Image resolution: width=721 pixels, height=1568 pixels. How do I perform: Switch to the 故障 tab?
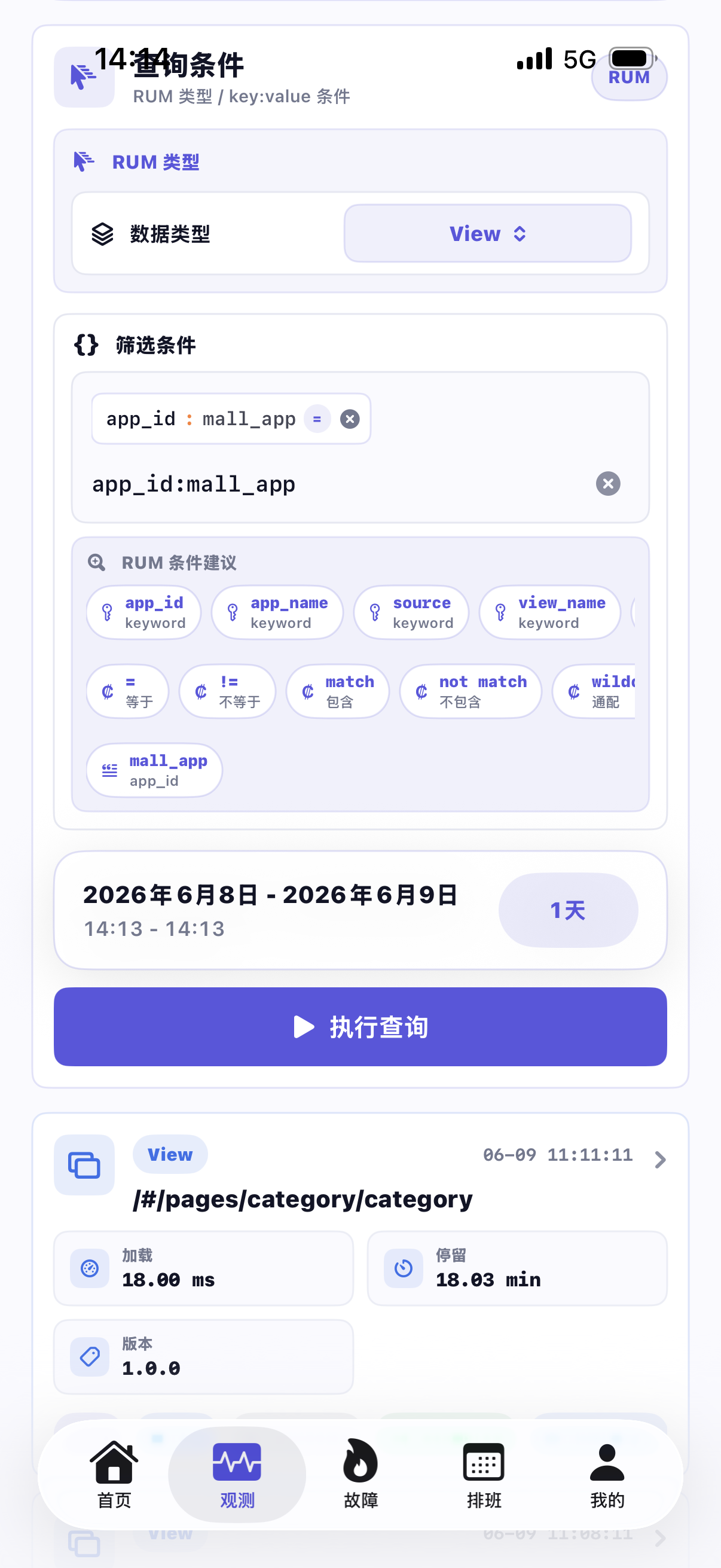click(360, 1474)
